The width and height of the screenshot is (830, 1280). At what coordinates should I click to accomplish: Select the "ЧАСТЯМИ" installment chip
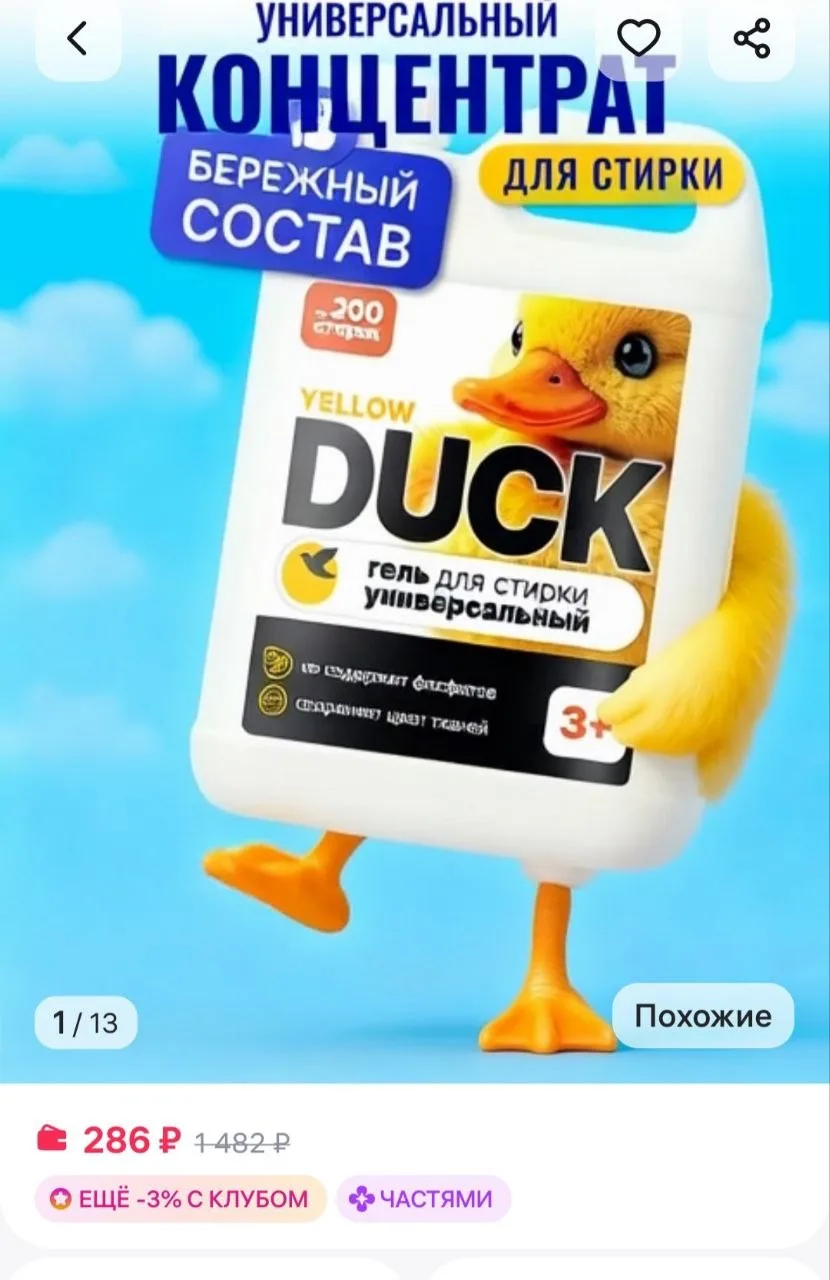point(422,1198)
